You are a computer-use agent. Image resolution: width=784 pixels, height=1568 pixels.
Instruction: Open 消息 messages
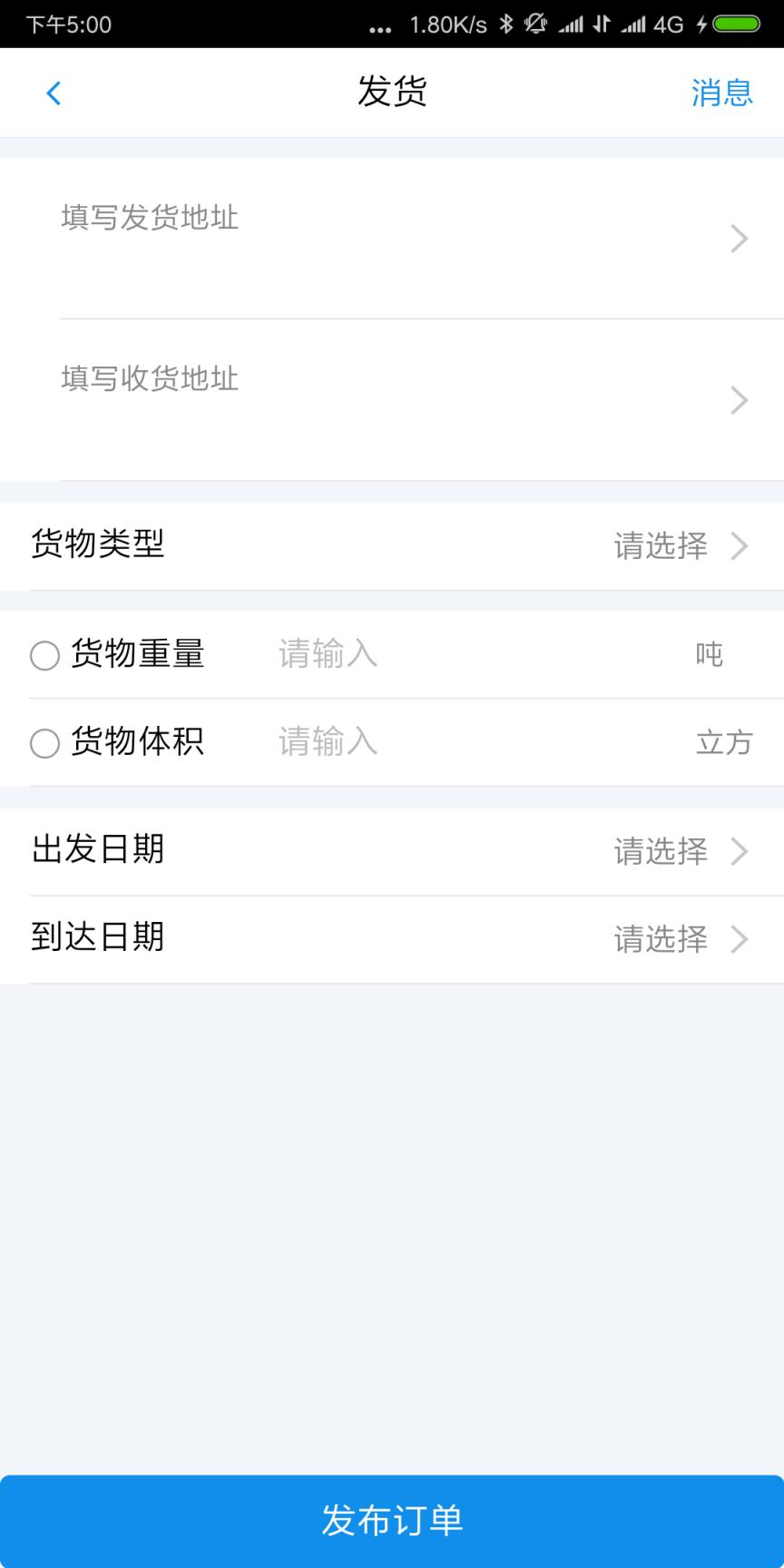tap(721, 92)
